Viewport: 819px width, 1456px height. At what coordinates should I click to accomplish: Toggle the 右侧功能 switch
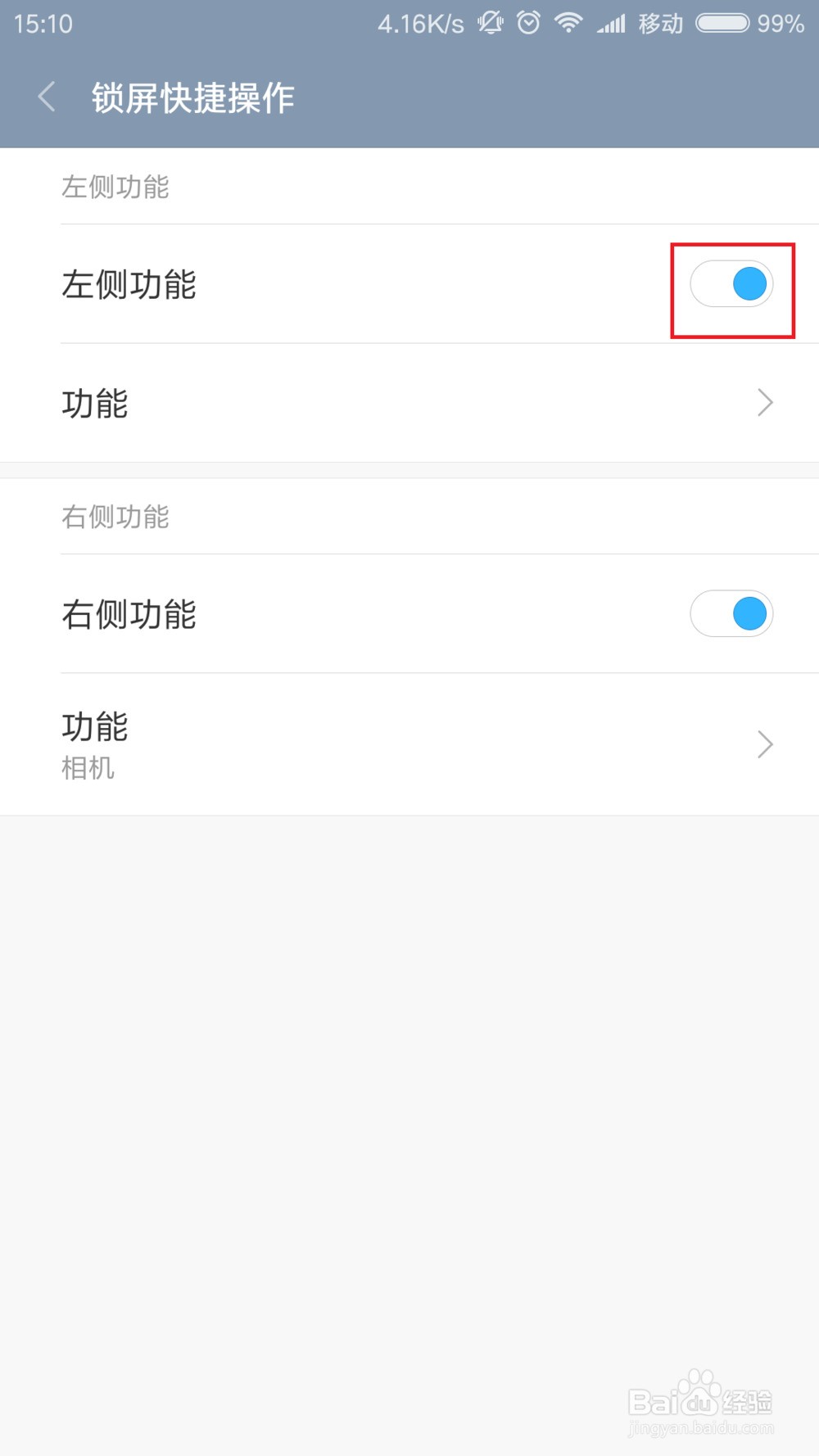point(731,614)
